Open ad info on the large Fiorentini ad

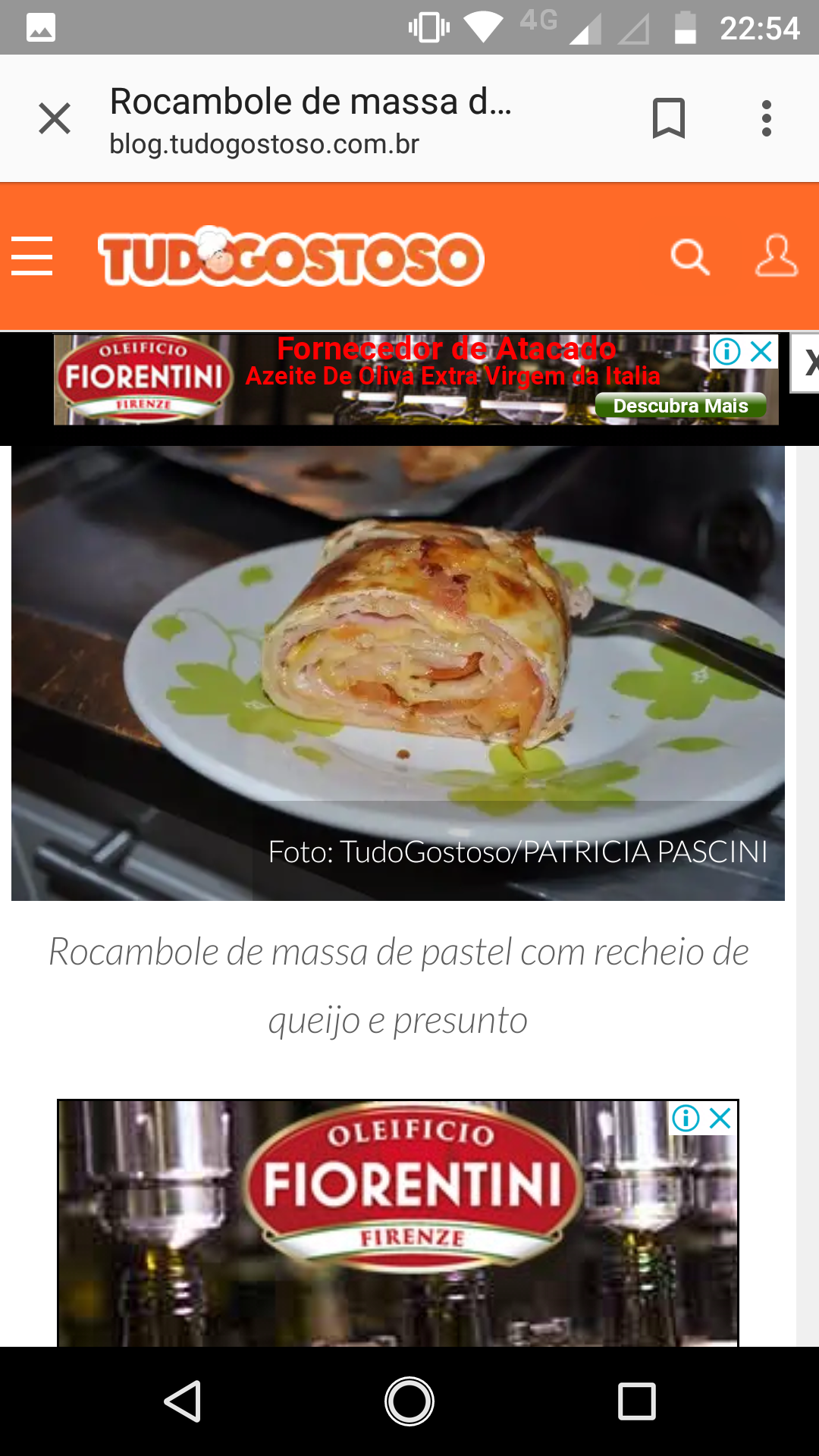coord(686,1118)
